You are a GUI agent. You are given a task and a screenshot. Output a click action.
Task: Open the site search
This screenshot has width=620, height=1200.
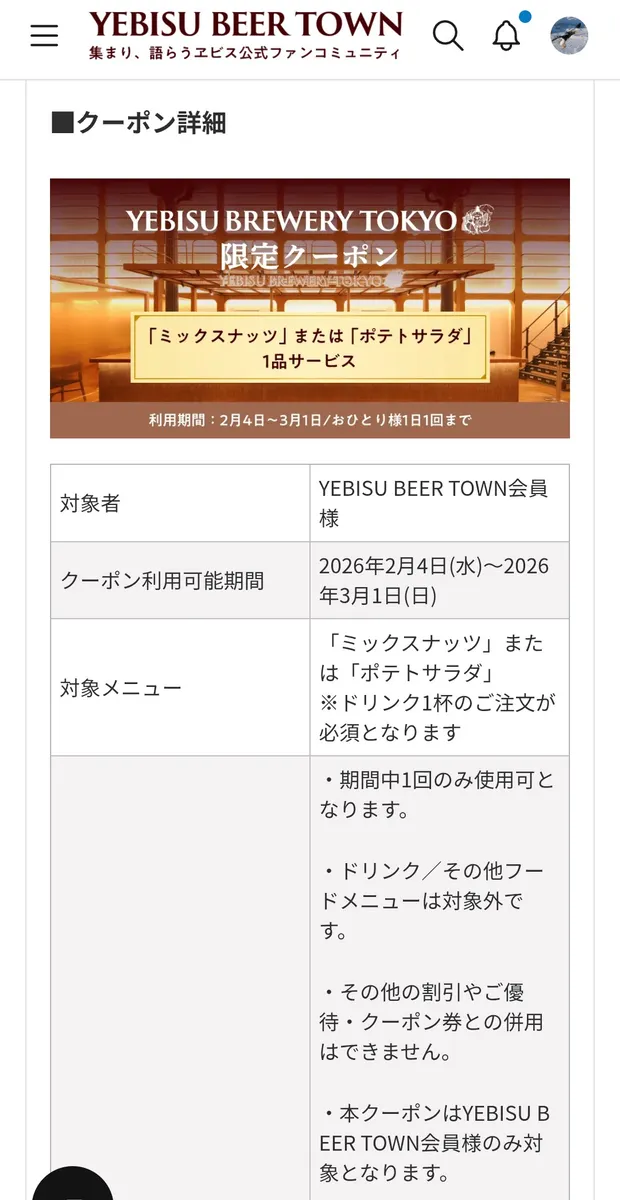pyautogui.click(x=448, y=36)
